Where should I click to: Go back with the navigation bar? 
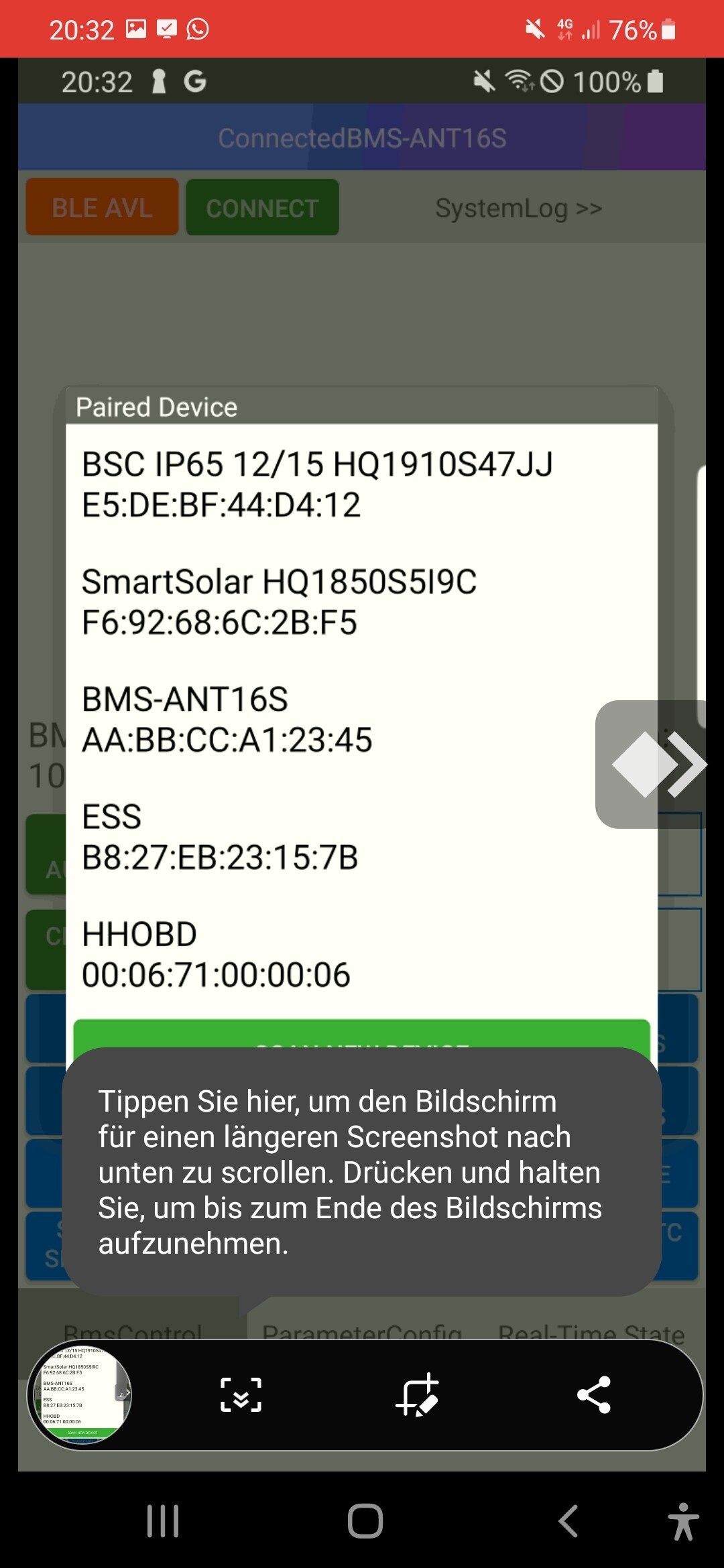point(568,1520)
